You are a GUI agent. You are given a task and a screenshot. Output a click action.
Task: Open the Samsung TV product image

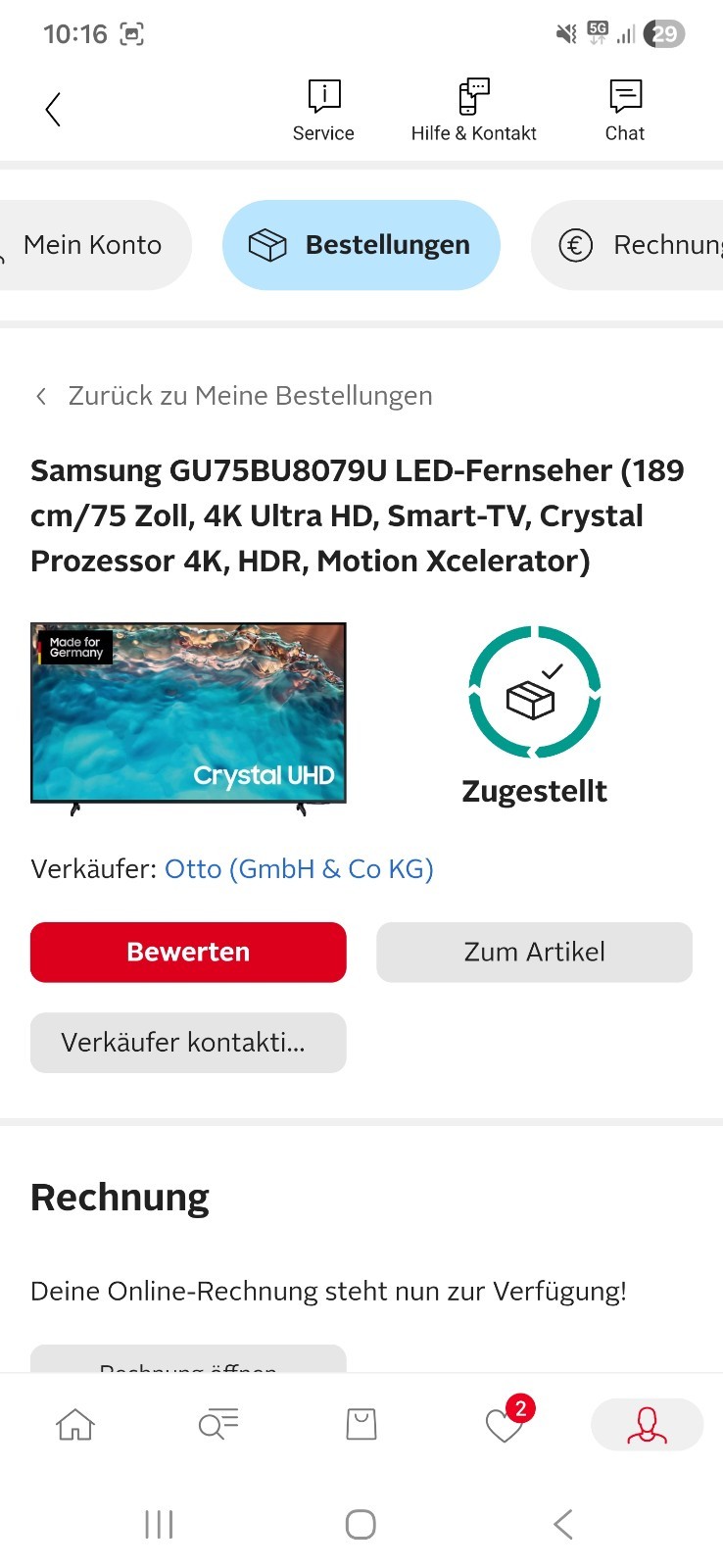(x=188, y=713)
